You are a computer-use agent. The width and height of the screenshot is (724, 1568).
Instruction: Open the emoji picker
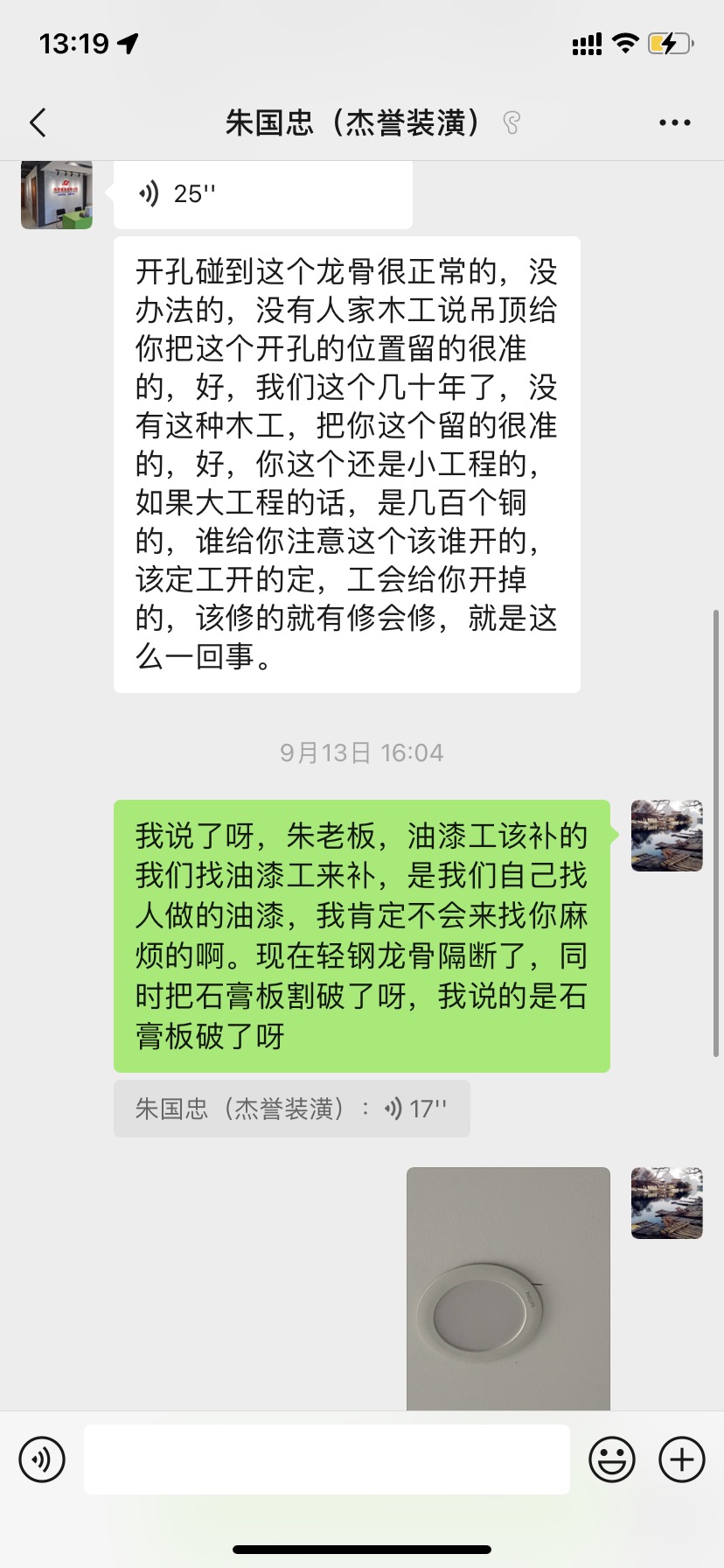coord(611,1459)
